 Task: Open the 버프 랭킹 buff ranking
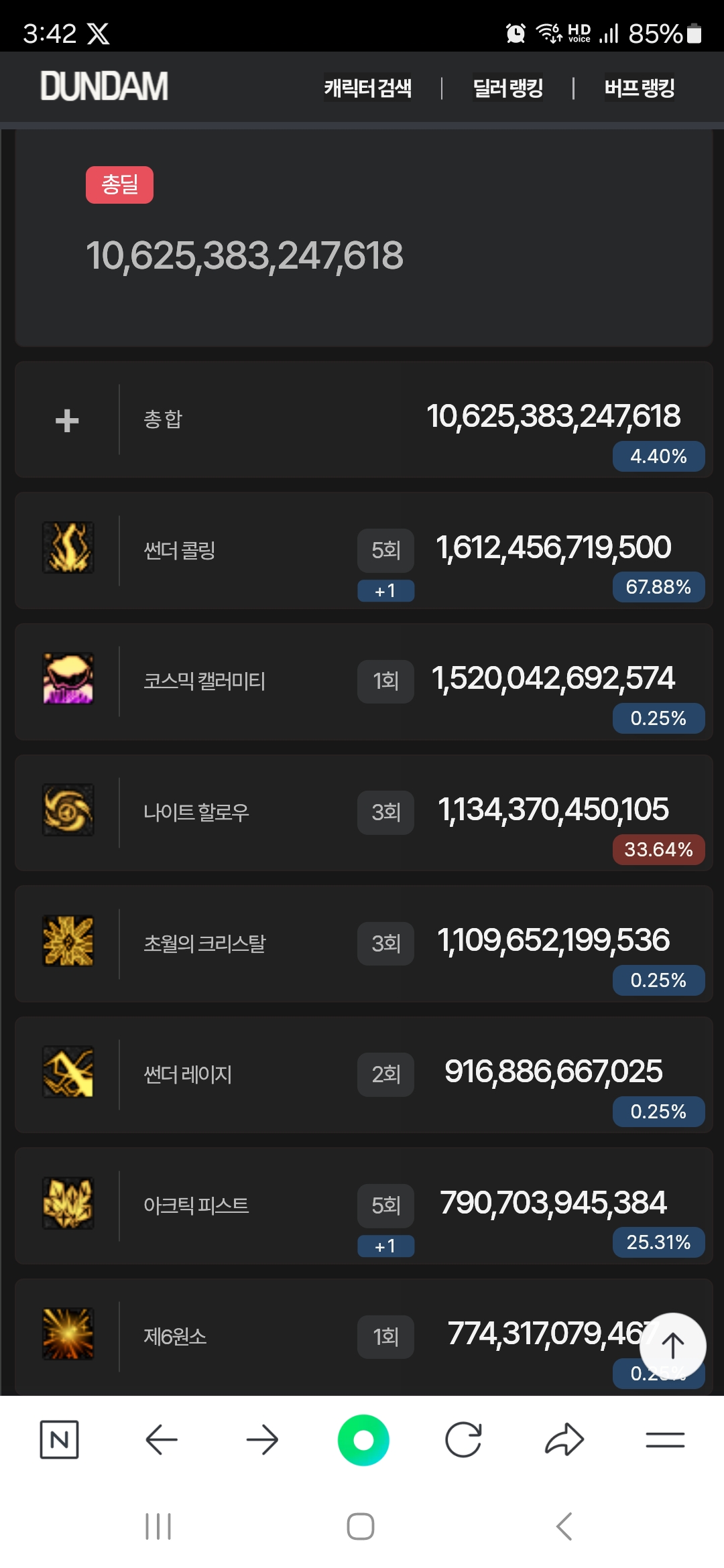640,88
